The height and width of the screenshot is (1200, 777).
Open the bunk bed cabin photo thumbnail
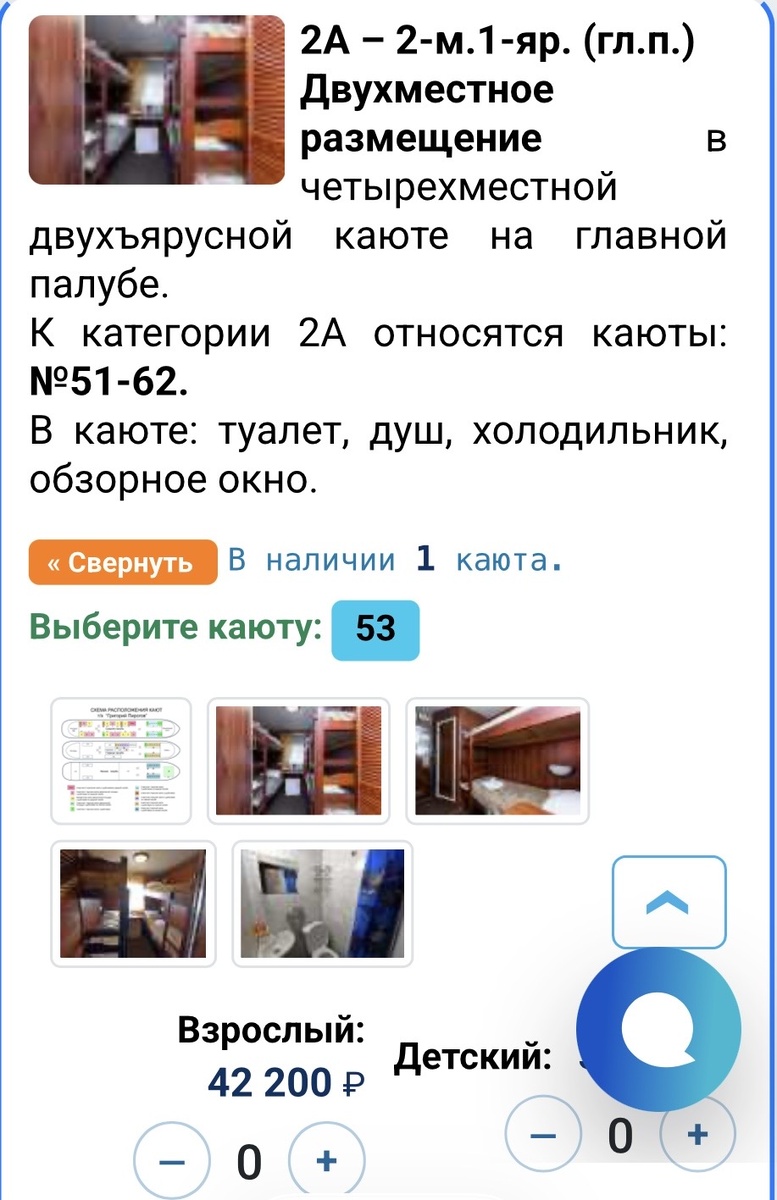[296, 760]
